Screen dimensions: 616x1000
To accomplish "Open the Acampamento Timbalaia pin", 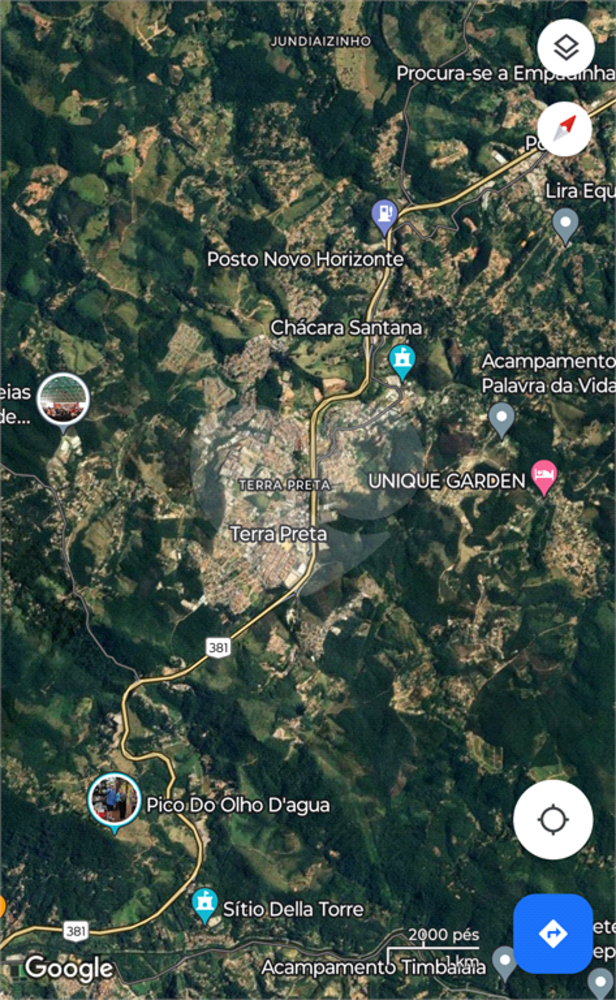I will coord(505,962).
